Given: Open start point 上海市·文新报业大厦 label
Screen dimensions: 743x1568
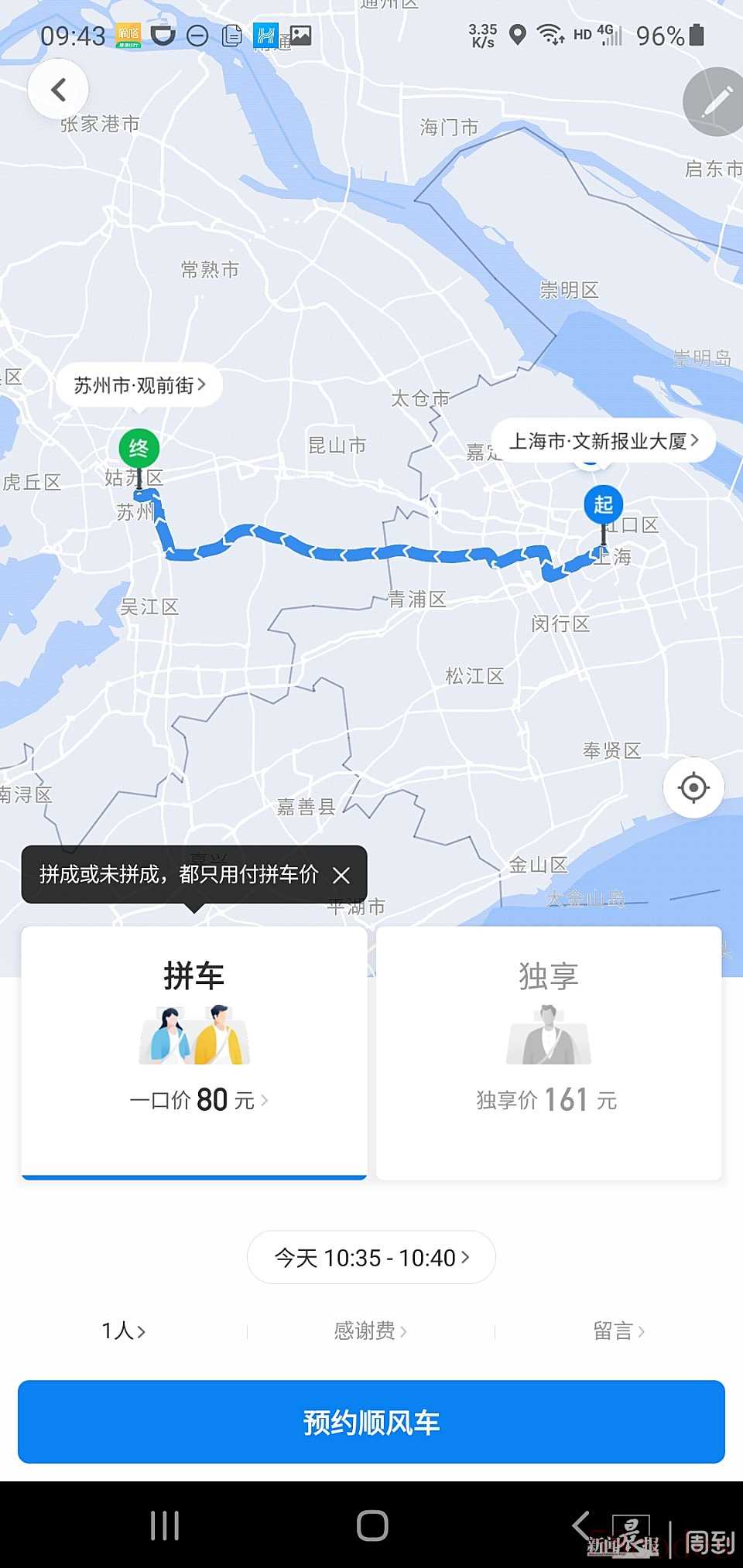Looking at the screenshot, I should (x=603, y=441).
